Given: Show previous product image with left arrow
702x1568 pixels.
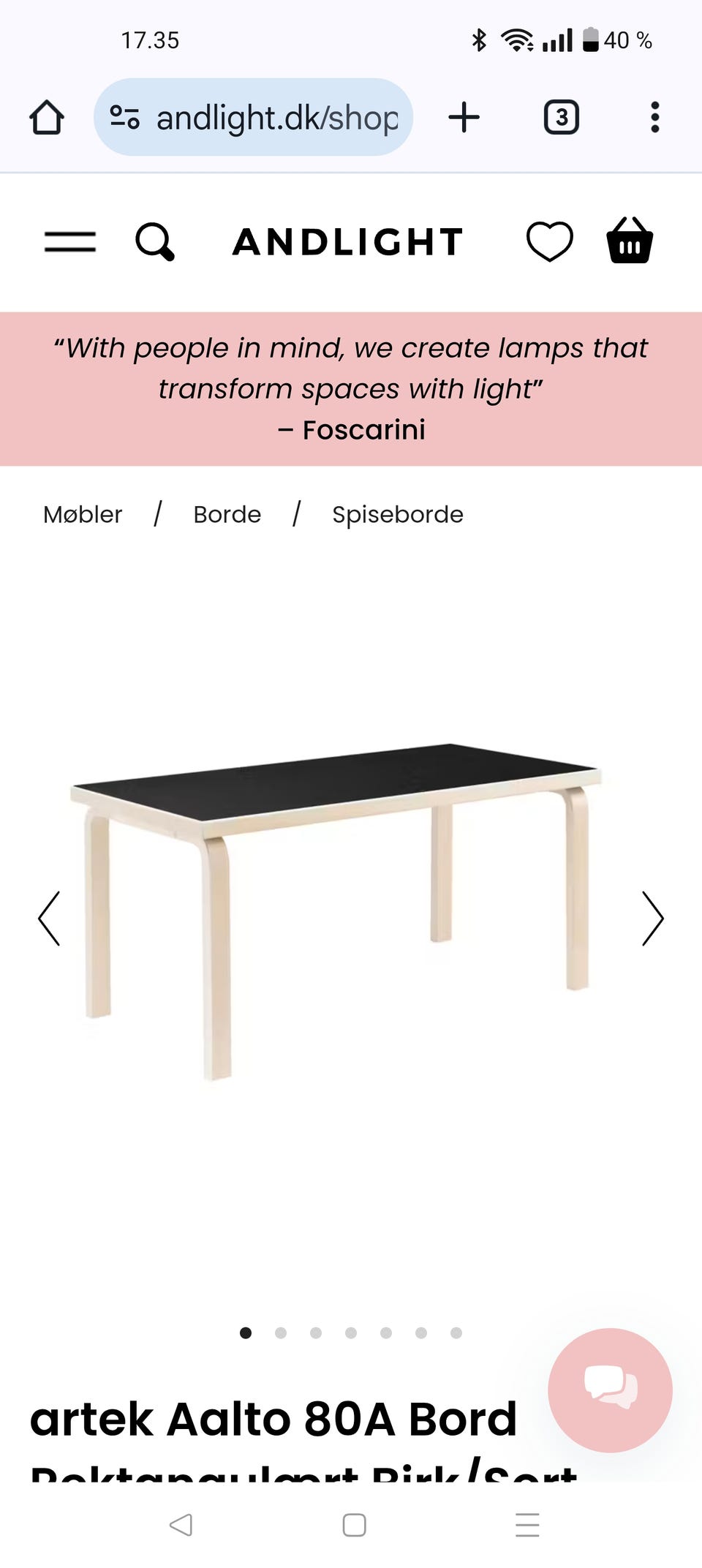Looking at the screenshot, I should (49, 918).
